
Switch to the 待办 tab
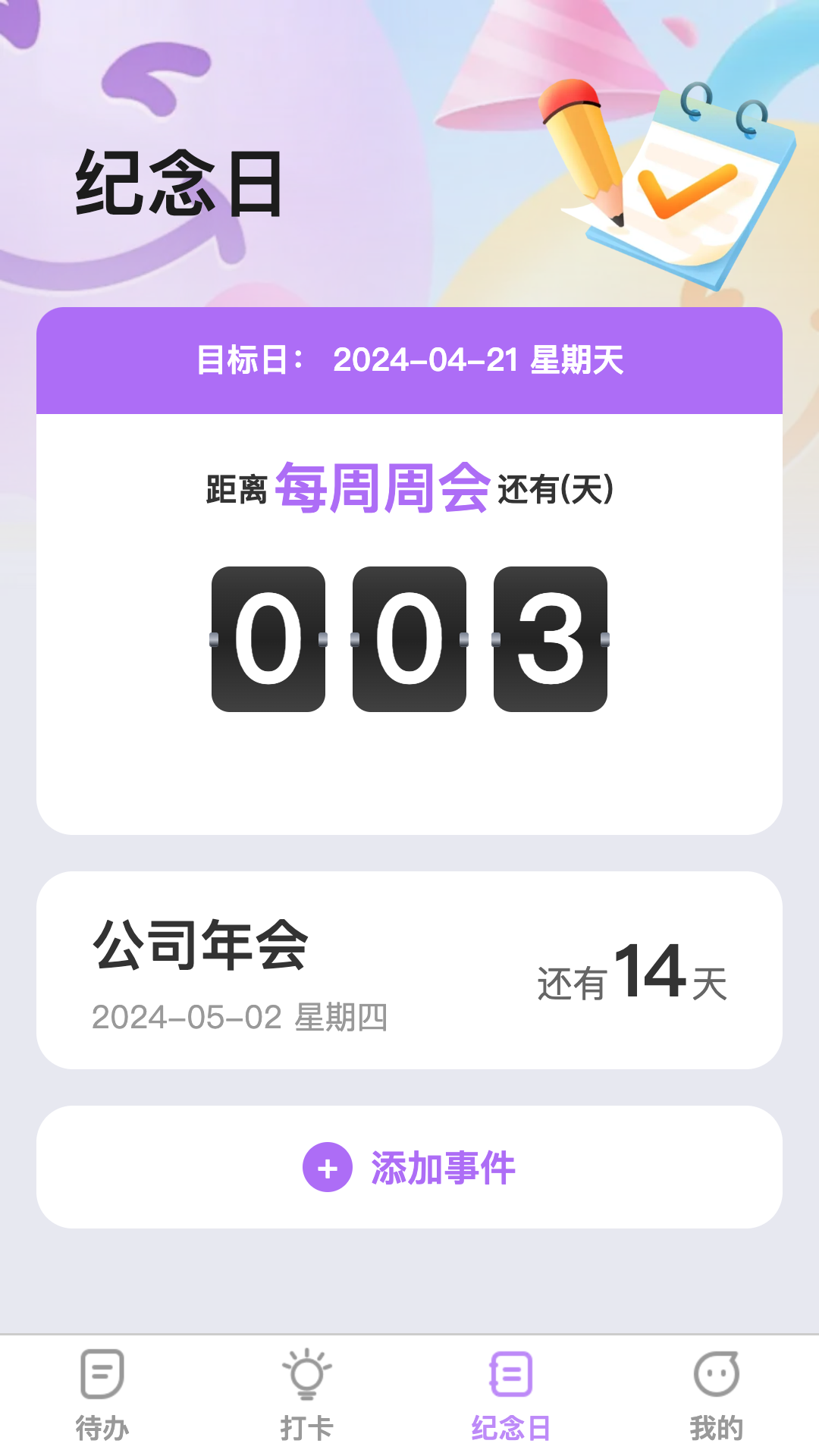102,1395
